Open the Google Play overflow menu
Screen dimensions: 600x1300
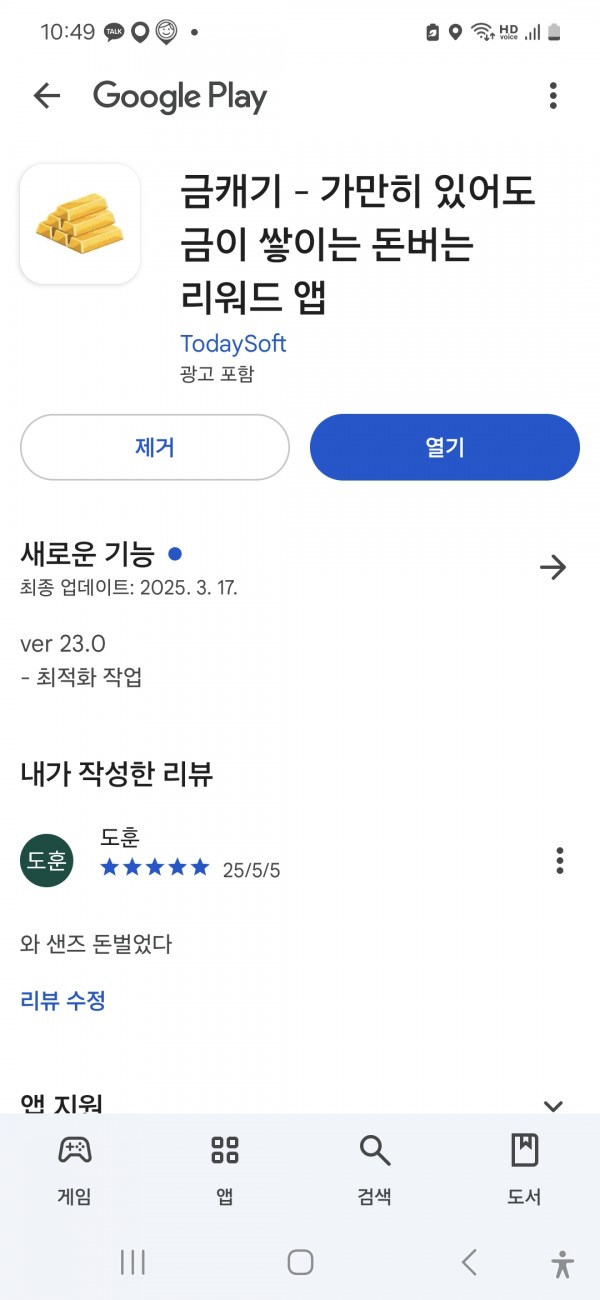coord(553,96)
